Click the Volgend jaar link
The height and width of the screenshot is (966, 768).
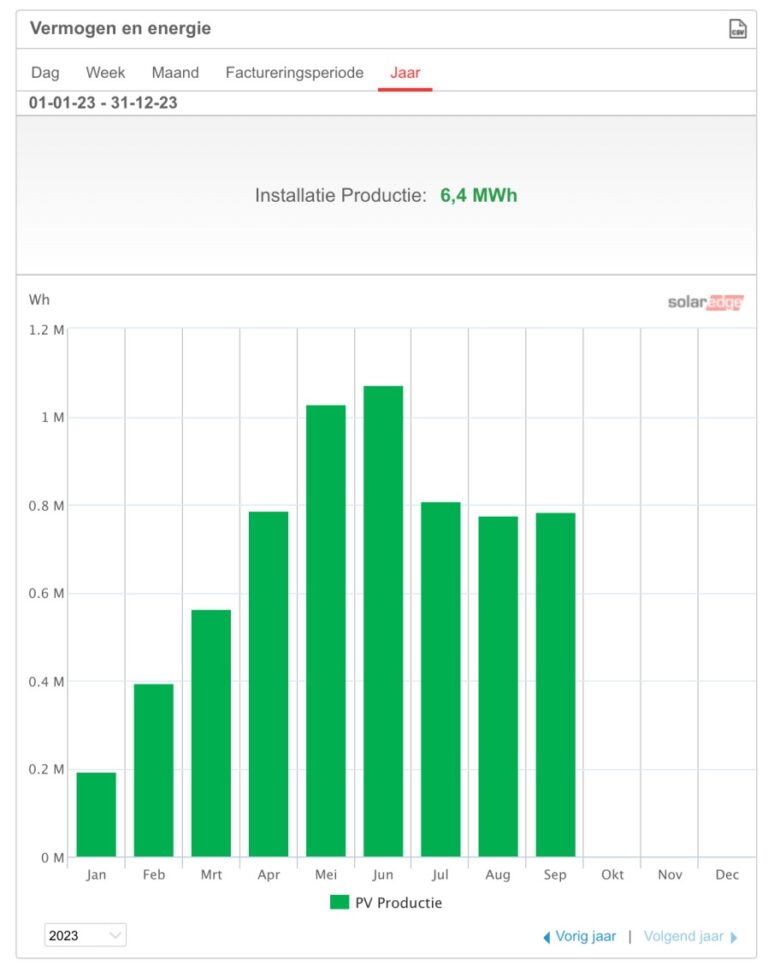coord(686,937)
